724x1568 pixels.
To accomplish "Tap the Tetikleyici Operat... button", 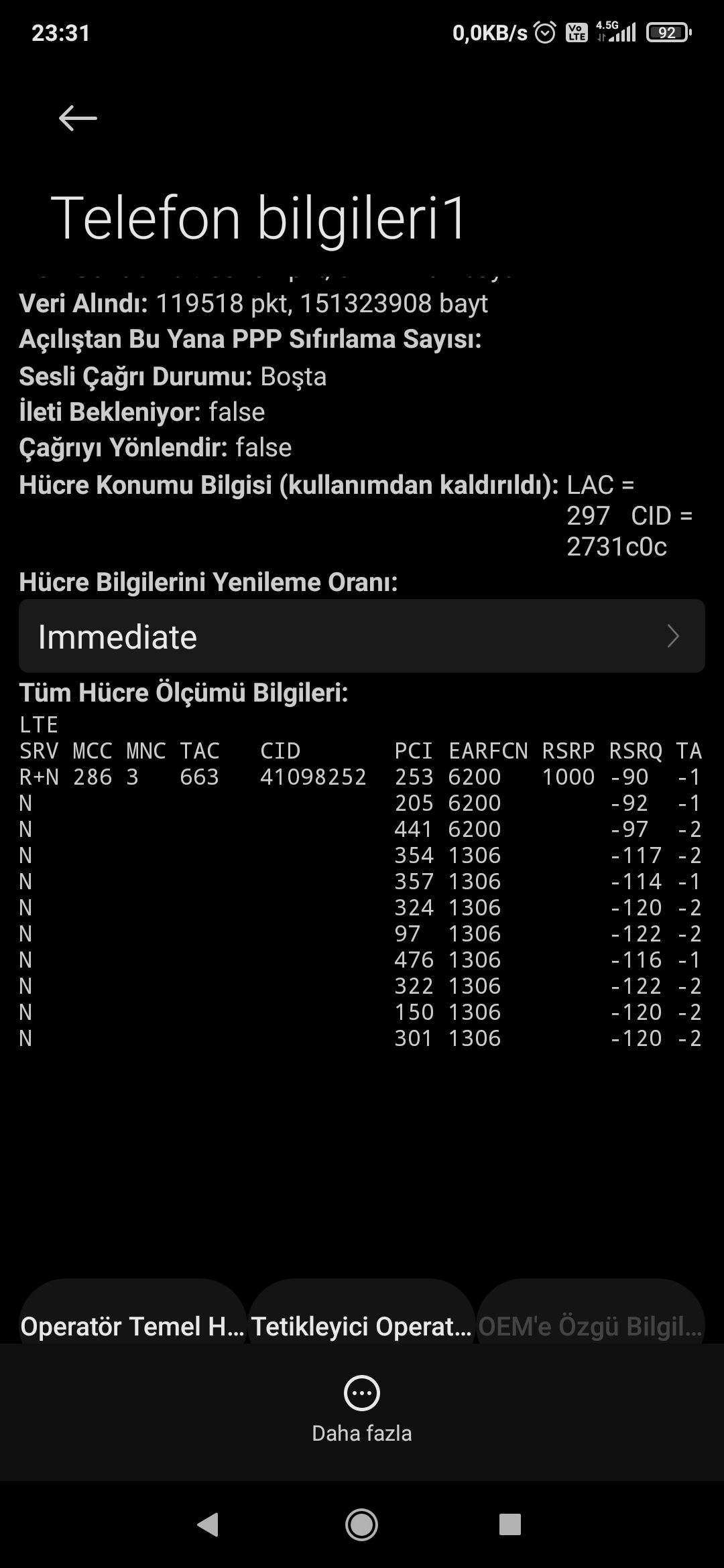I will coord(362,1326).
